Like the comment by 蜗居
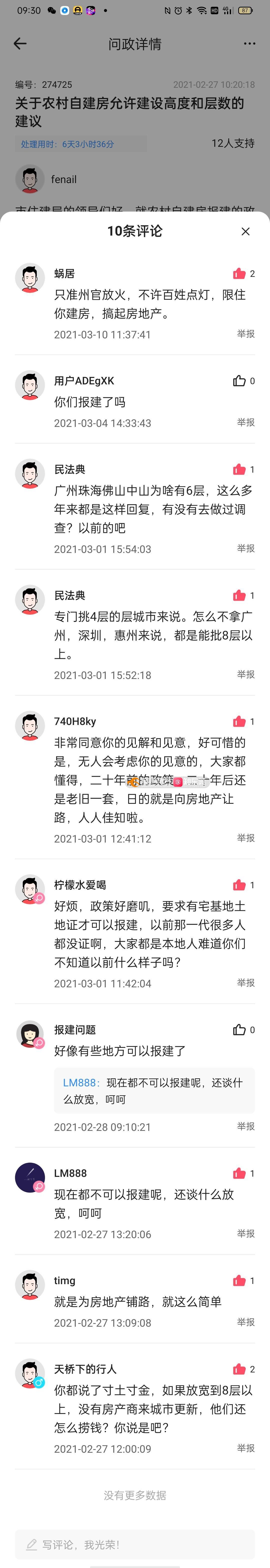Image resolution: width=270 pixels, height=1568 pixels. pos(239,274)
